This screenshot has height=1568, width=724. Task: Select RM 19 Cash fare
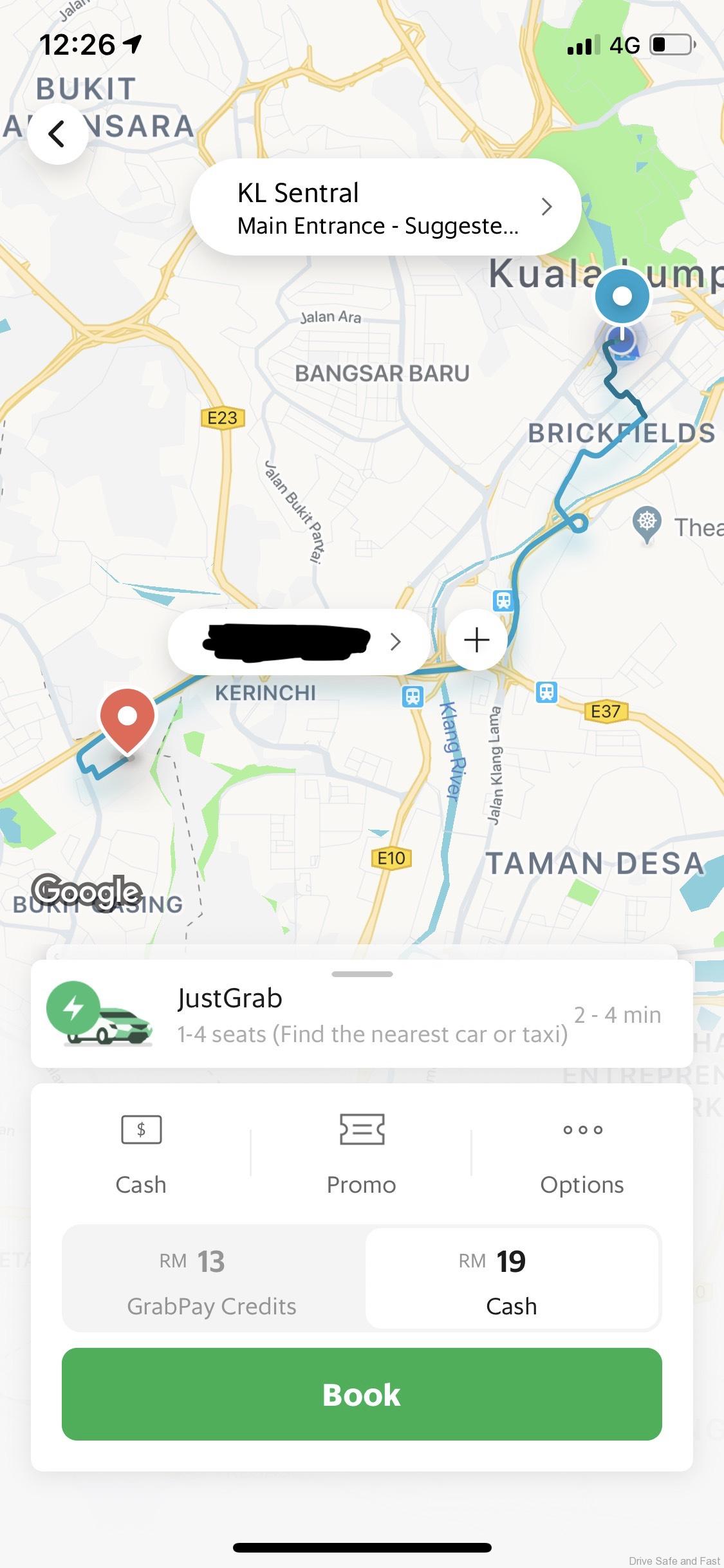click(x=512, y=1280)
